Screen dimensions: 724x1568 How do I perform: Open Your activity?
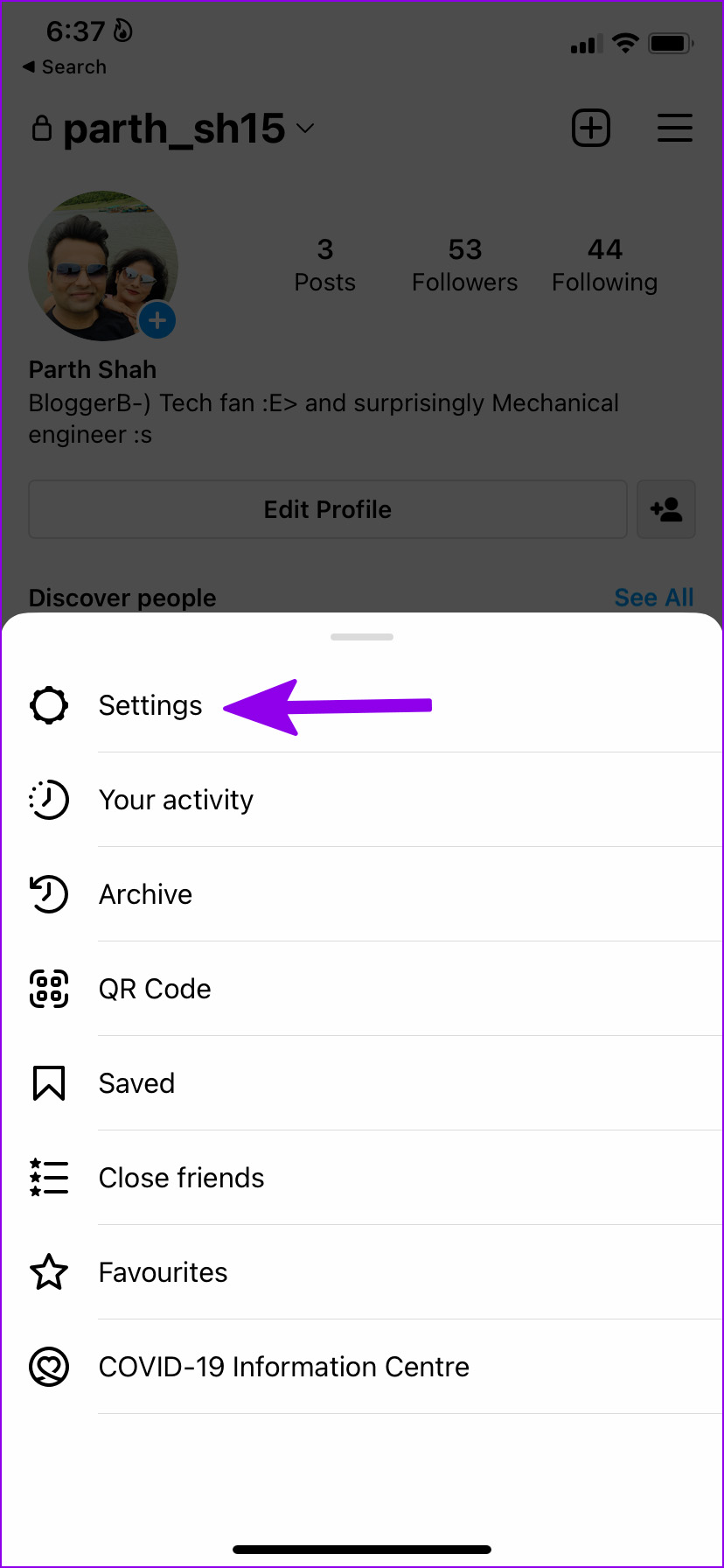pos(362,800)
